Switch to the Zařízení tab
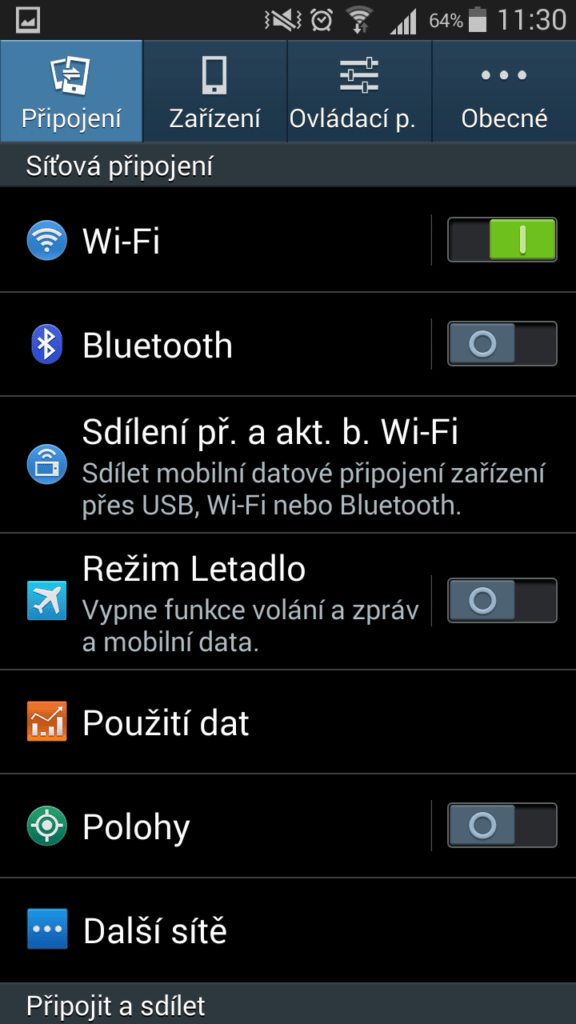The image size is (576, 1024). (215, 91)
